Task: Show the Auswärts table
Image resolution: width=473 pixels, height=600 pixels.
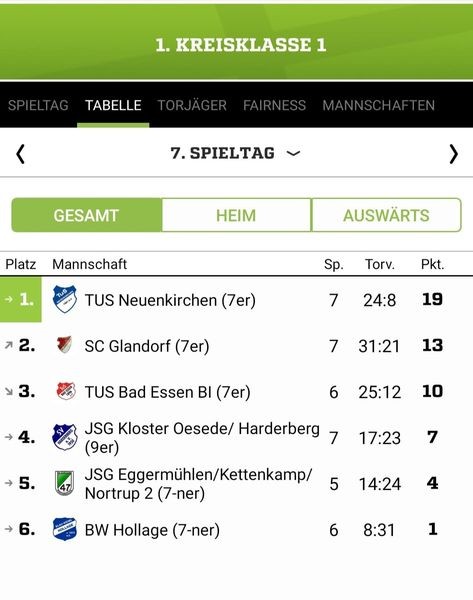Action: click(387, 215)
